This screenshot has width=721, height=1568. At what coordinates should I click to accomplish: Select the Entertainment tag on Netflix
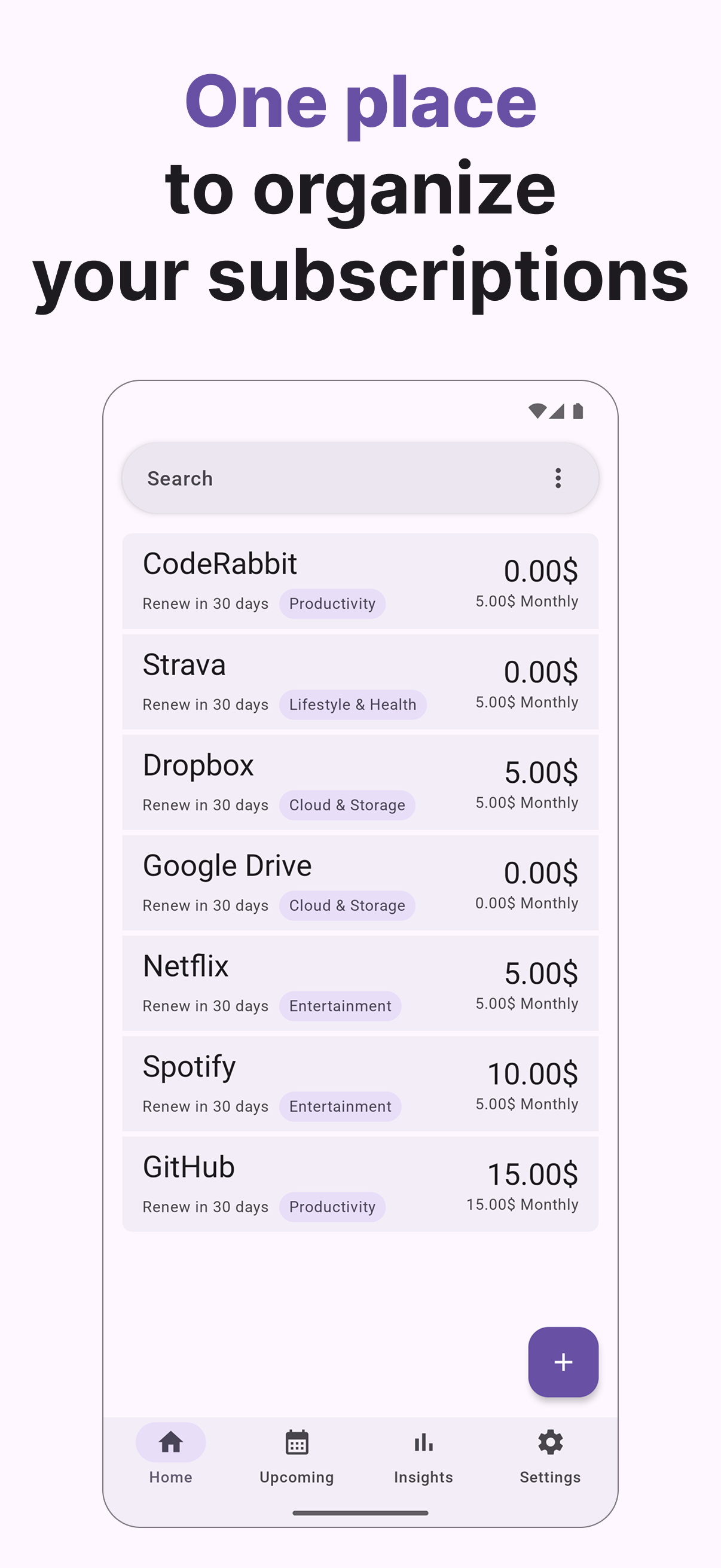[340, 1006]
